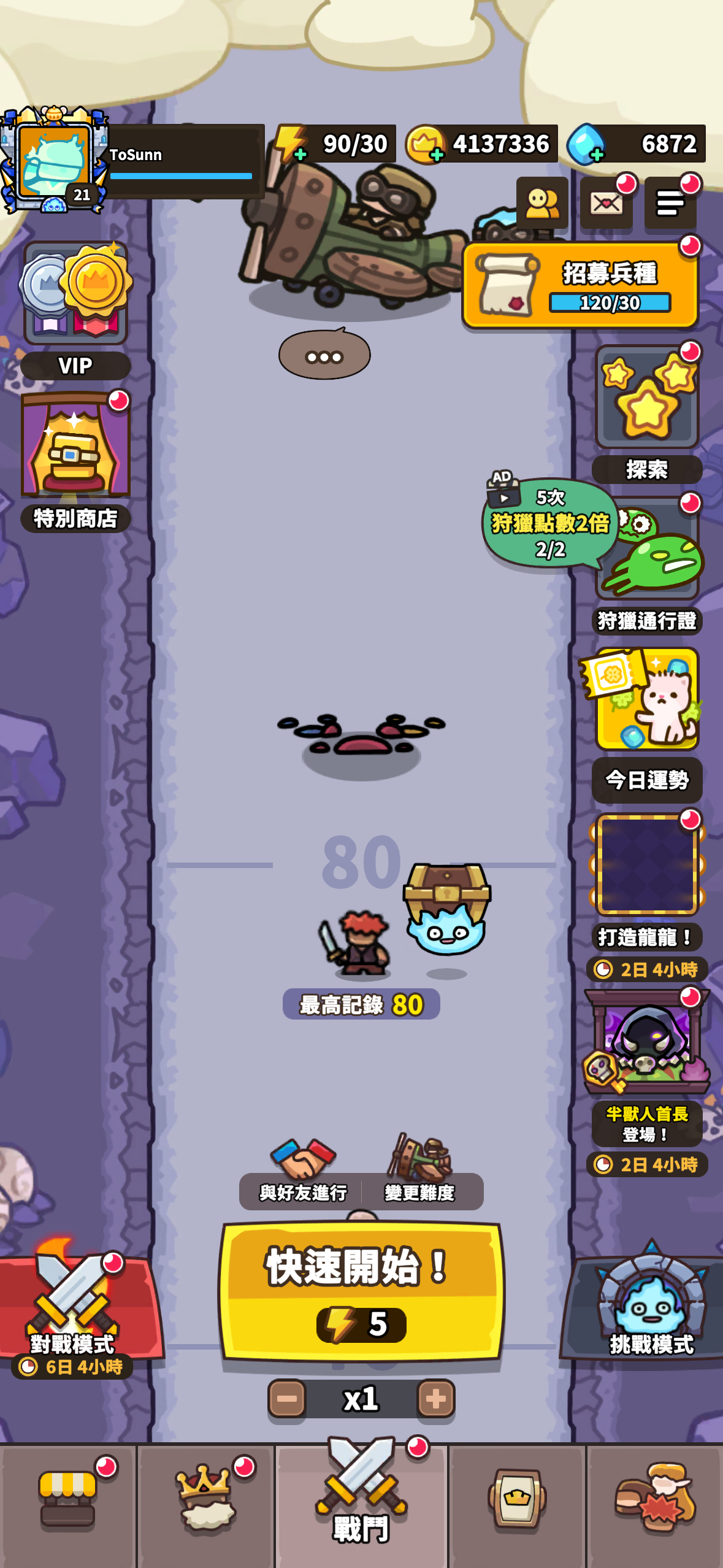Image resolution: width=723 pixels, height=1568 pixels.
Task: Tap the 快速開始 quick start button
Action: coord(361,1291)
